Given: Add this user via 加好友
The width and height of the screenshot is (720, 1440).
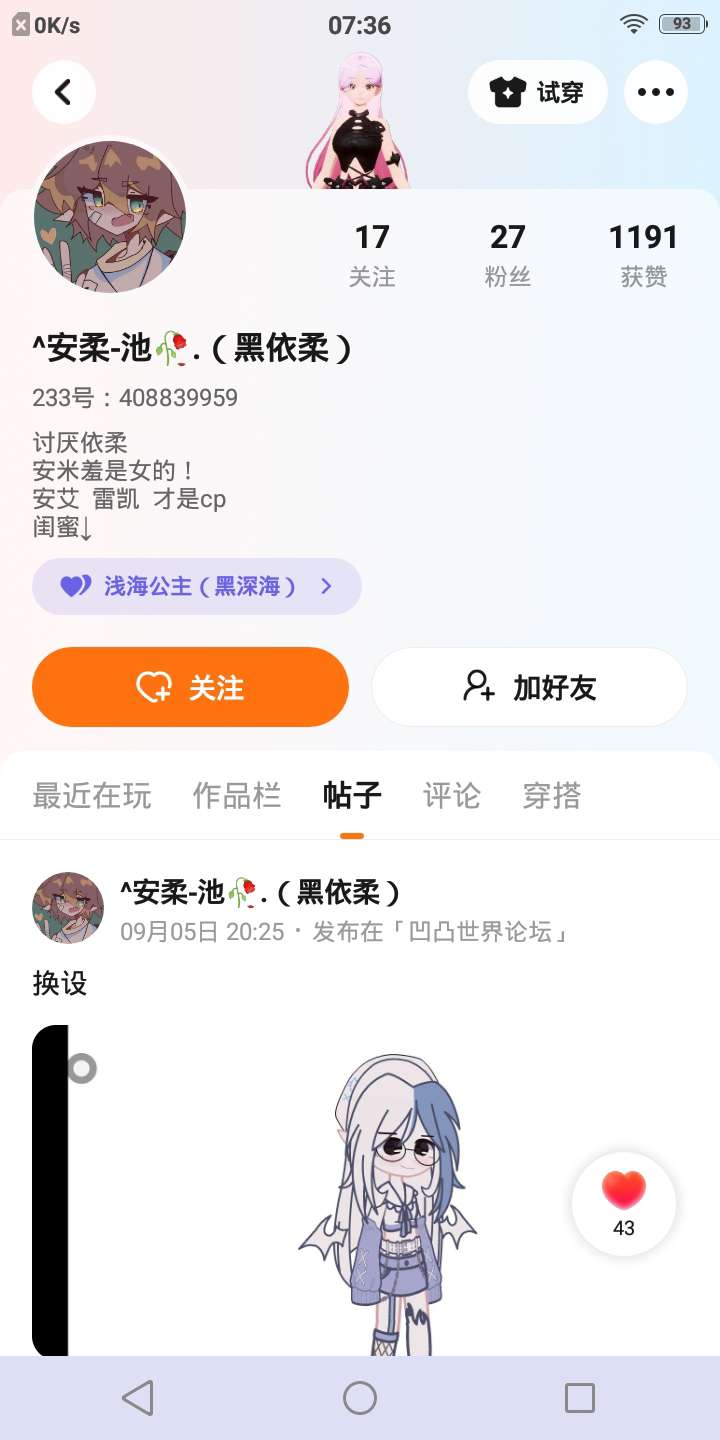Looking at the screenshot, I should point(529,687).
